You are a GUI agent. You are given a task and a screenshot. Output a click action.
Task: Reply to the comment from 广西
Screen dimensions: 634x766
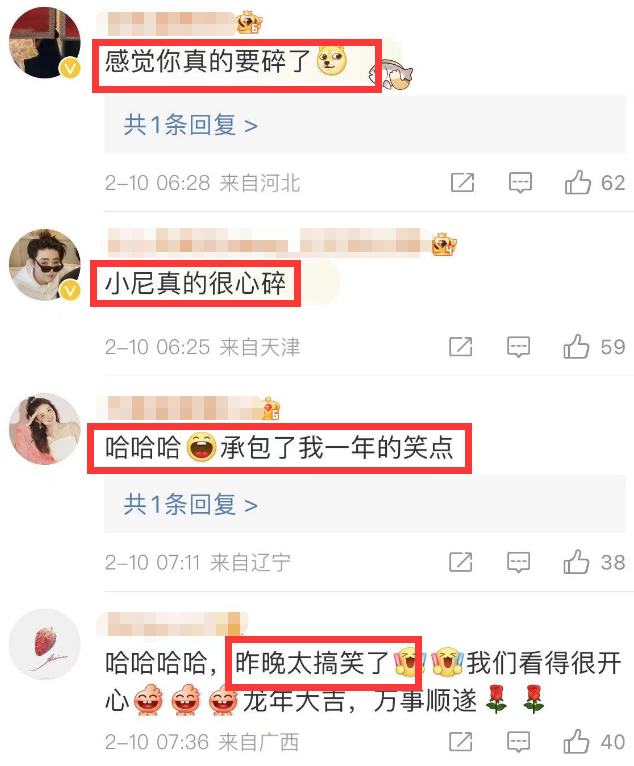520,742
